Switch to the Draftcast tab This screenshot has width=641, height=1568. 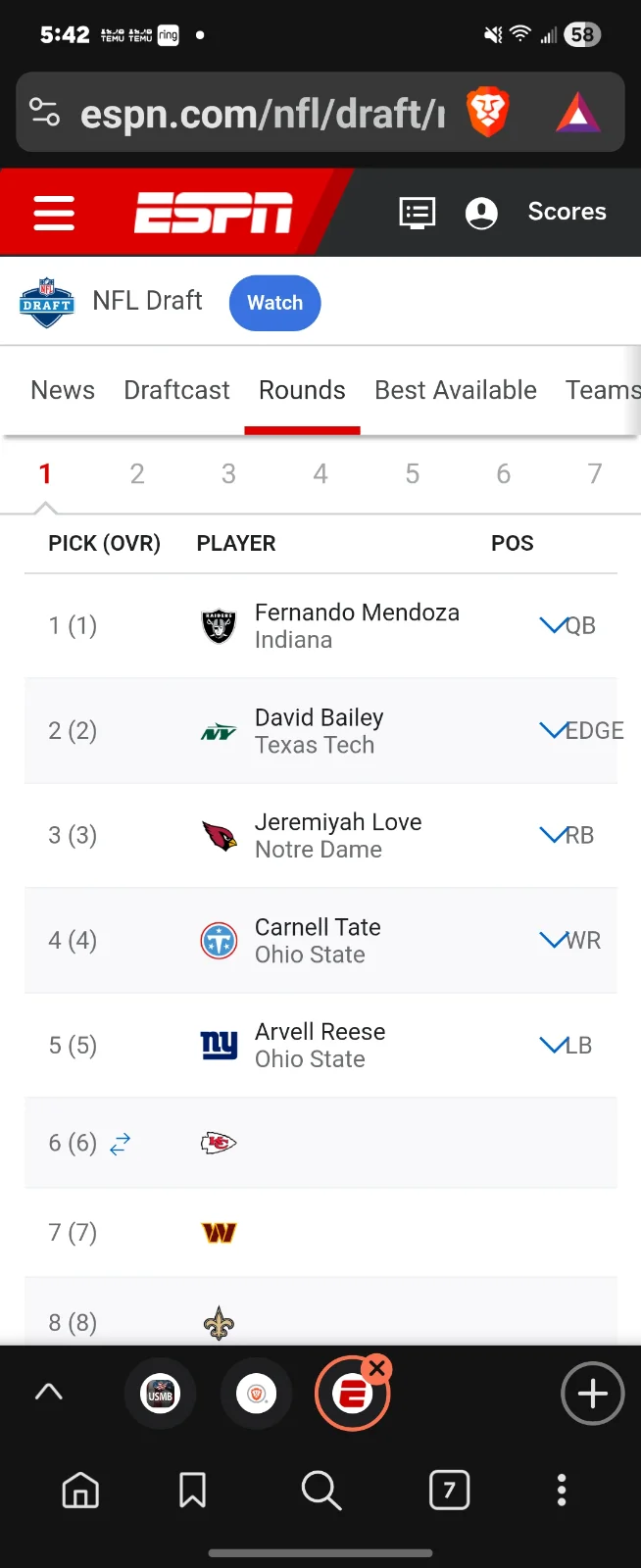click(x=176, y=390)
